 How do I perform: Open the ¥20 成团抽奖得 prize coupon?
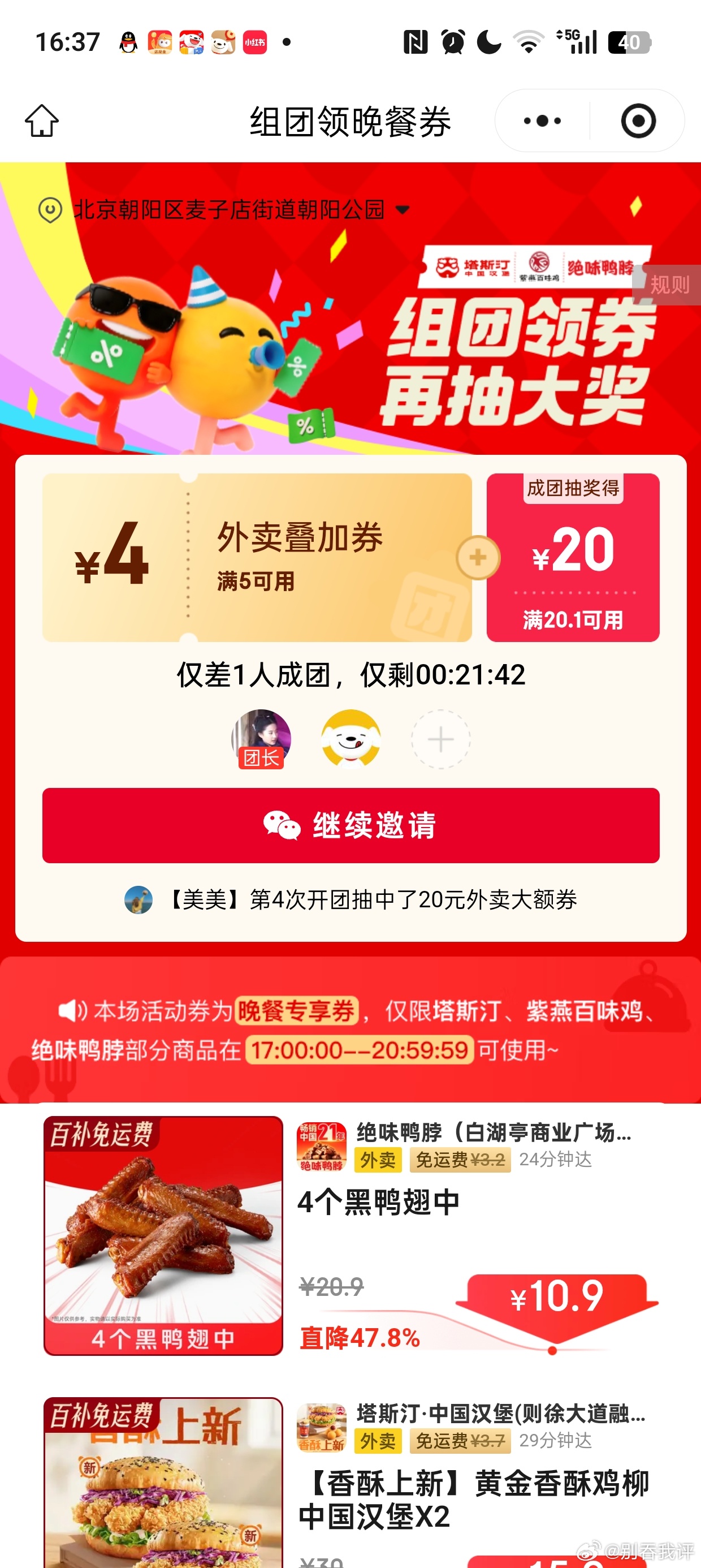point(573,557)
